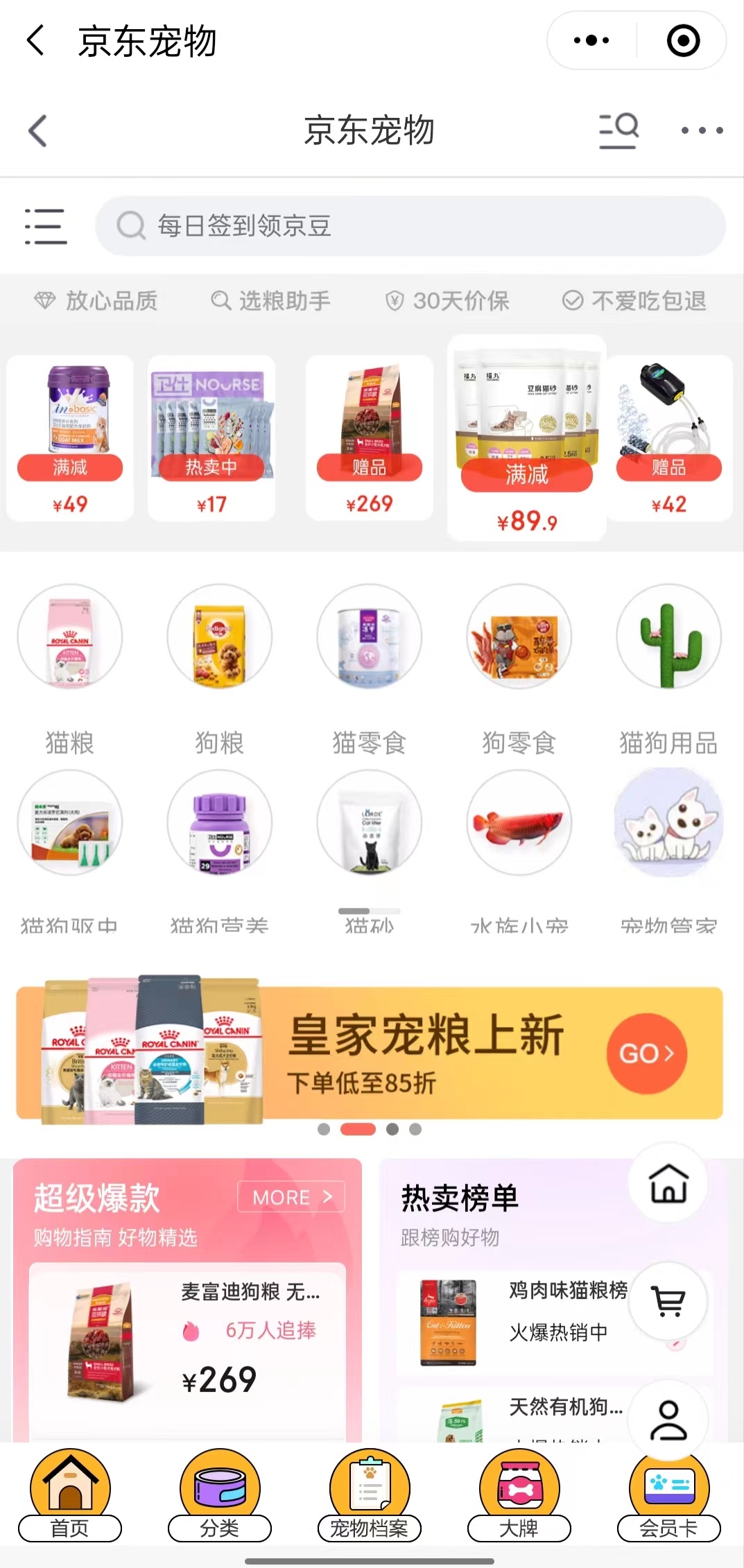Tap MORE in 超级爆款 section

pos(291,1197)
